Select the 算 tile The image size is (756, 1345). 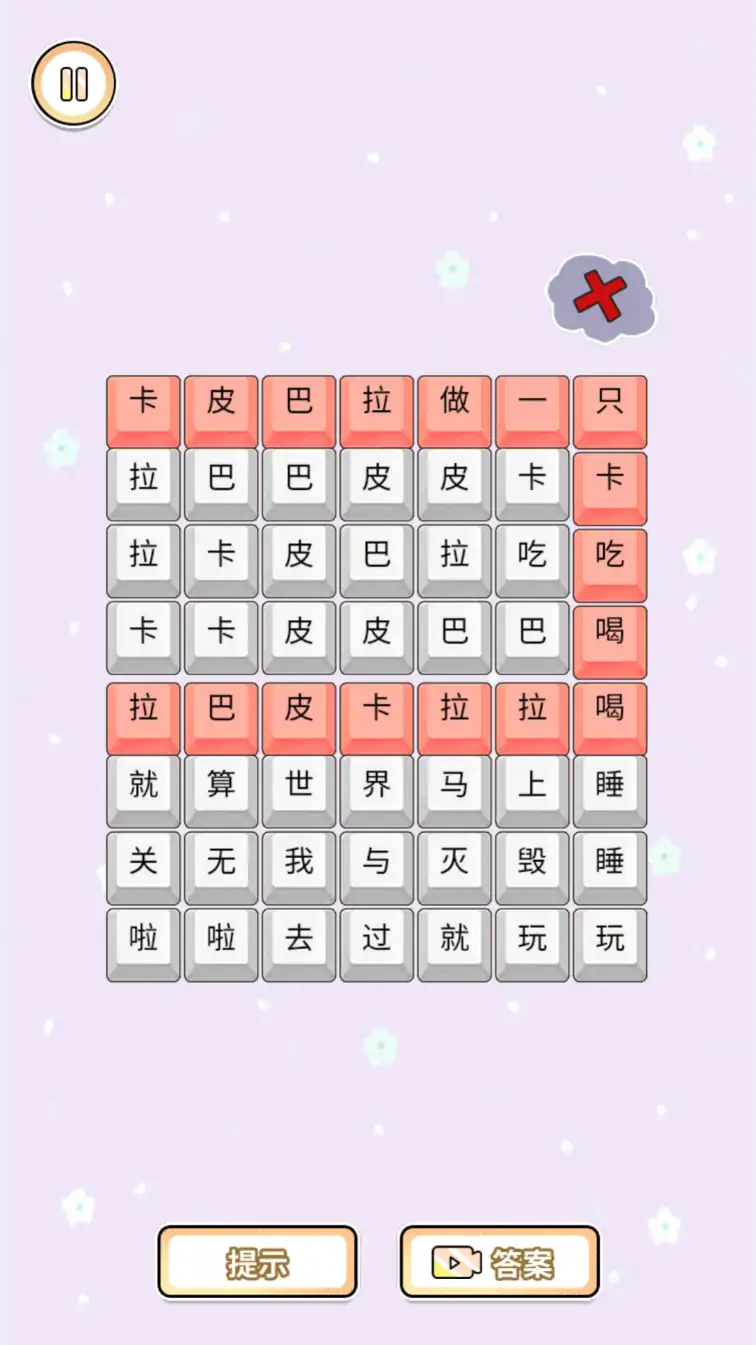point(221,785)
